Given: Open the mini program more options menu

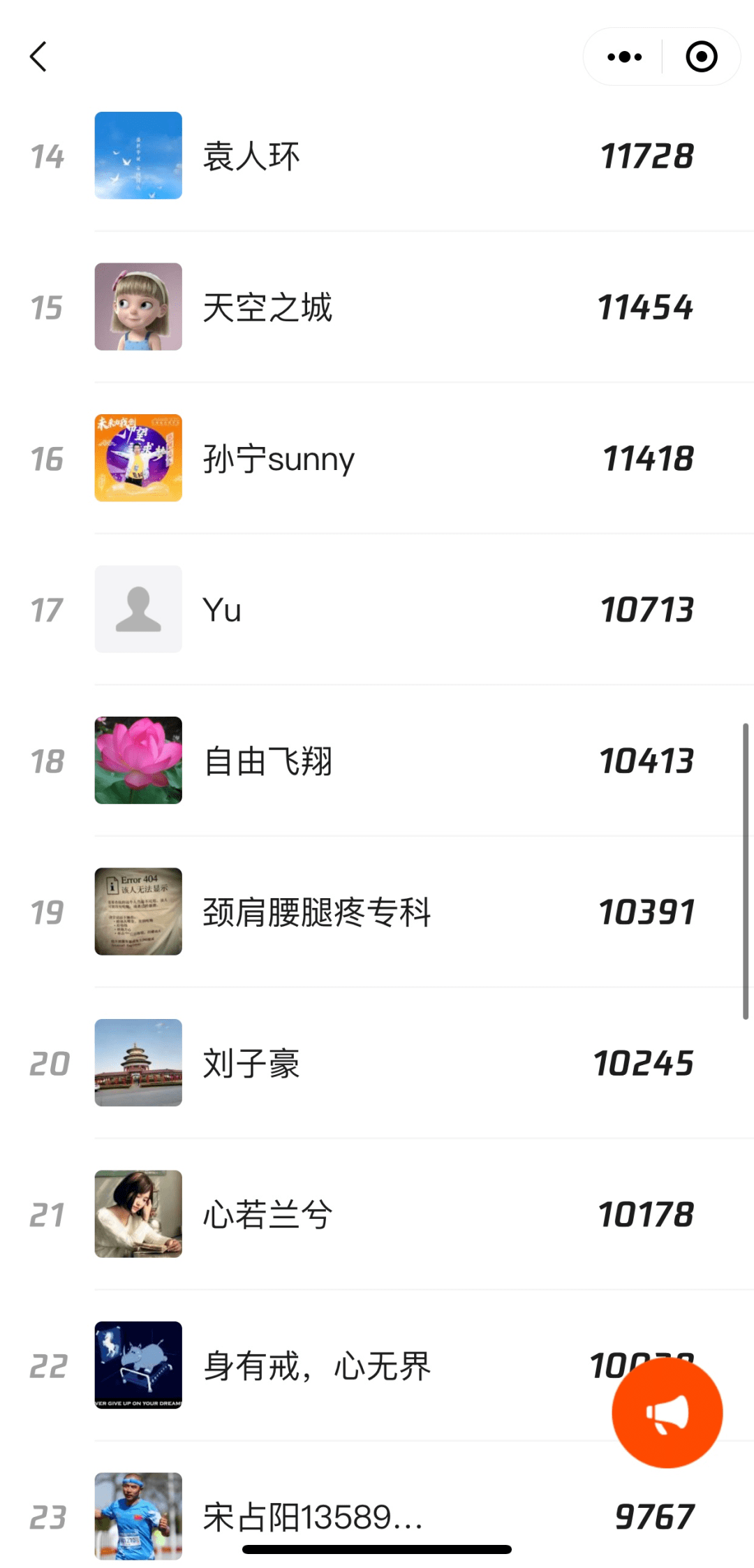Looking at the screenshot, I should tap(624, 57).
